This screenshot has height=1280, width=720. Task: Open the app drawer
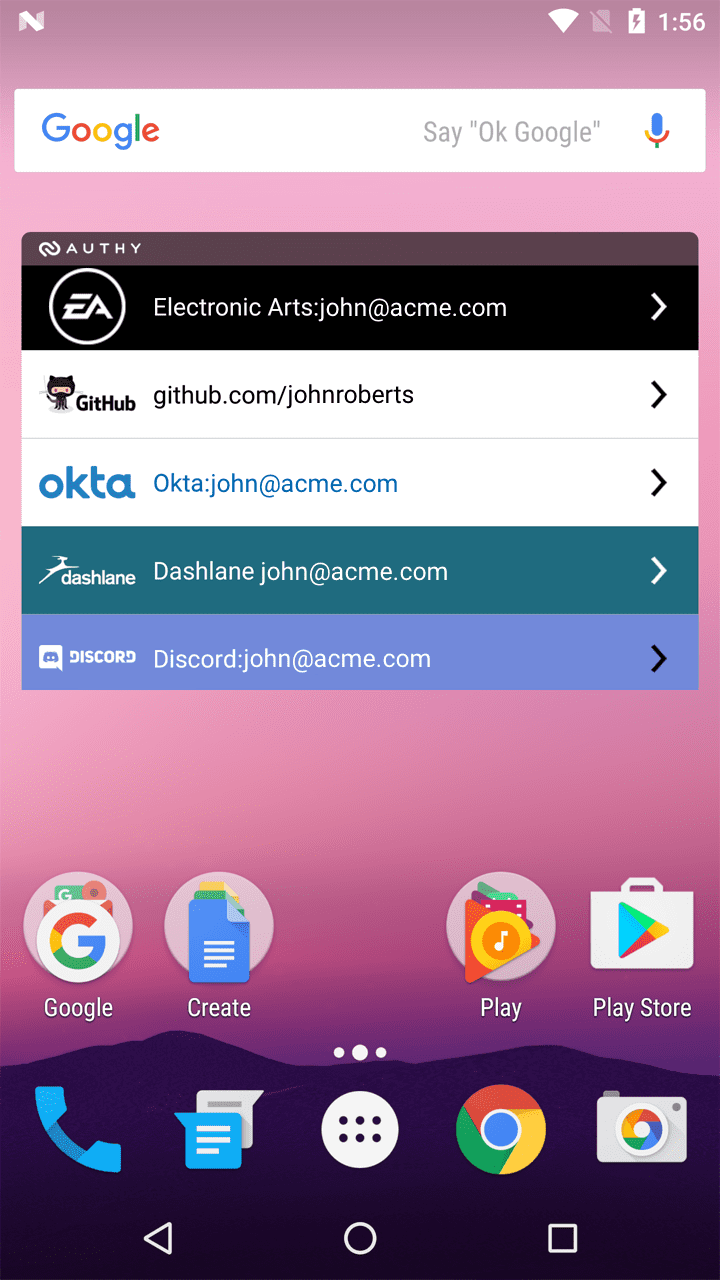pyautogui.click(x=360, y=1130)
